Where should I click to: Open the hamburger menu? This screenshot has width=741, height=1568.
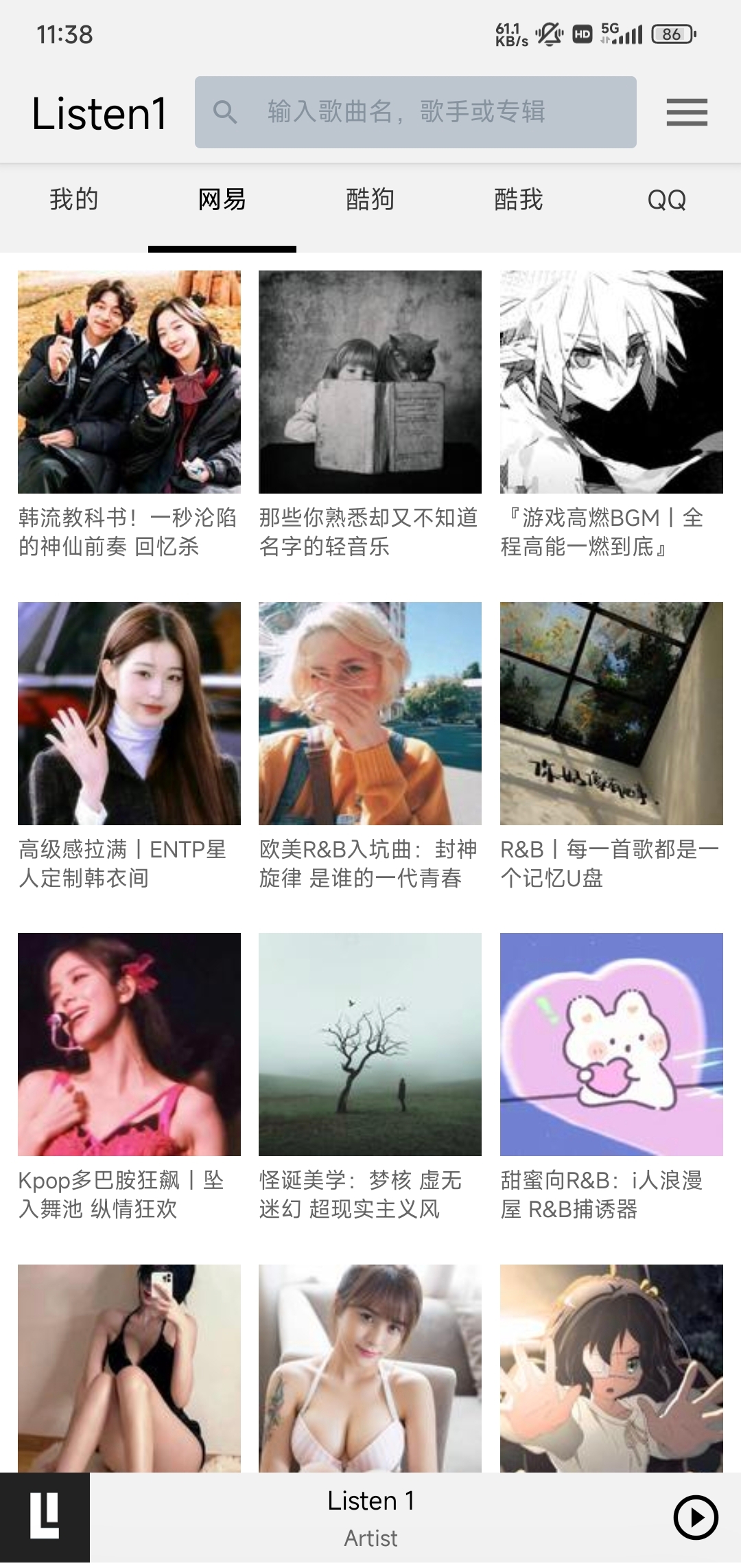(687, 112)
